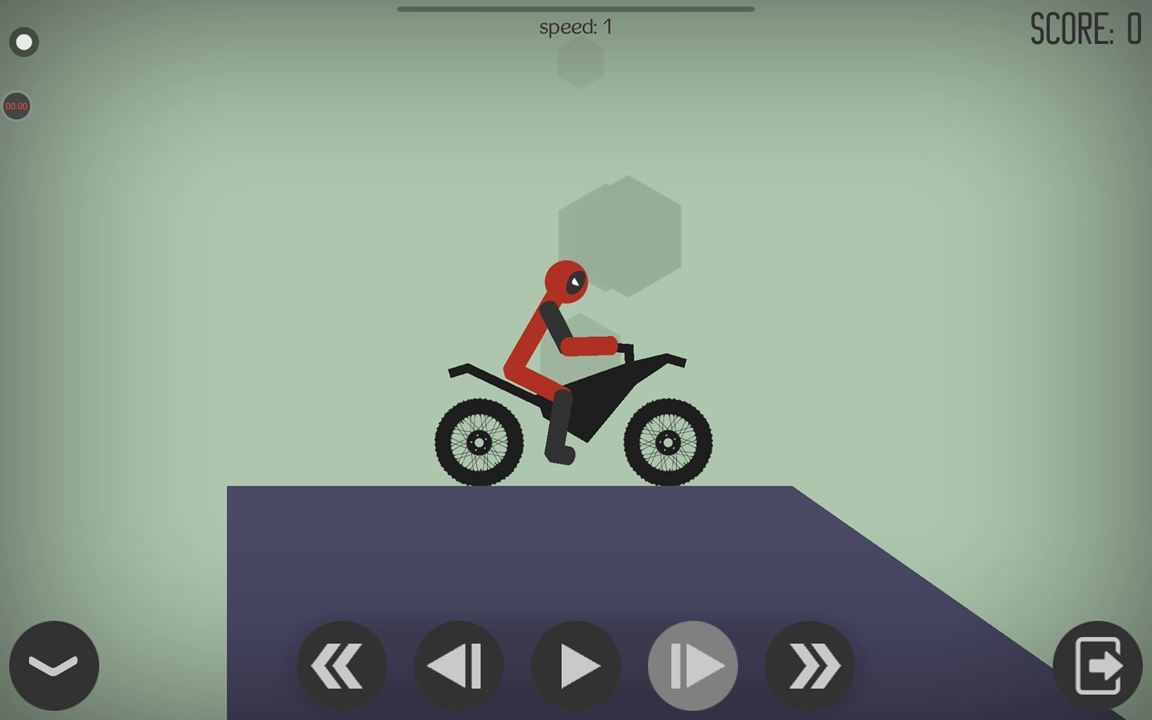This screenshot has width=1152, height=720.
Task: Step one frame backward
Action: tap(459, 666)
